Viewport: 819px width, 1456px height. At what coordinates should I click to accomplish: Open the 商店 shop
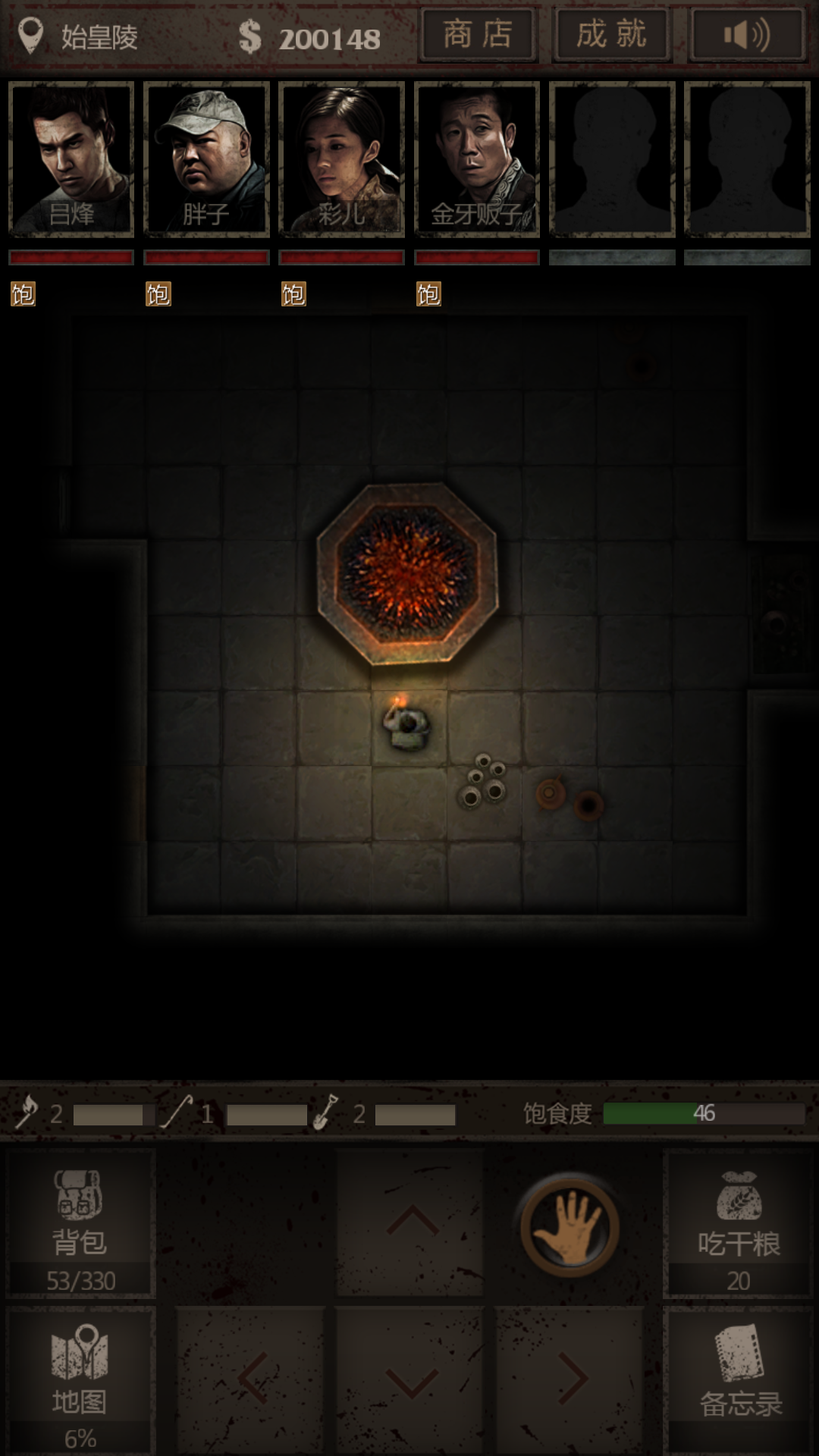478,35
